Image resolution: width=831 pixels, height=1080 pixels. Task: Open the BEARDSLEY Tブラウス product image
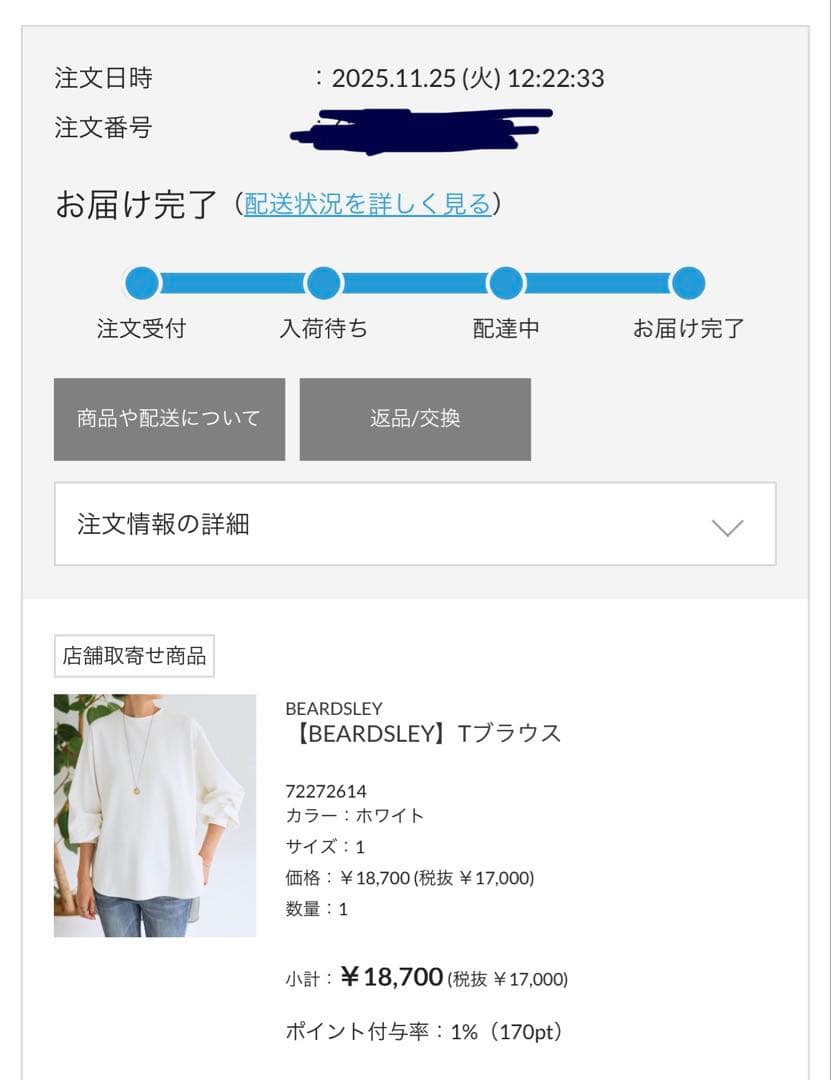coord(155,815)
